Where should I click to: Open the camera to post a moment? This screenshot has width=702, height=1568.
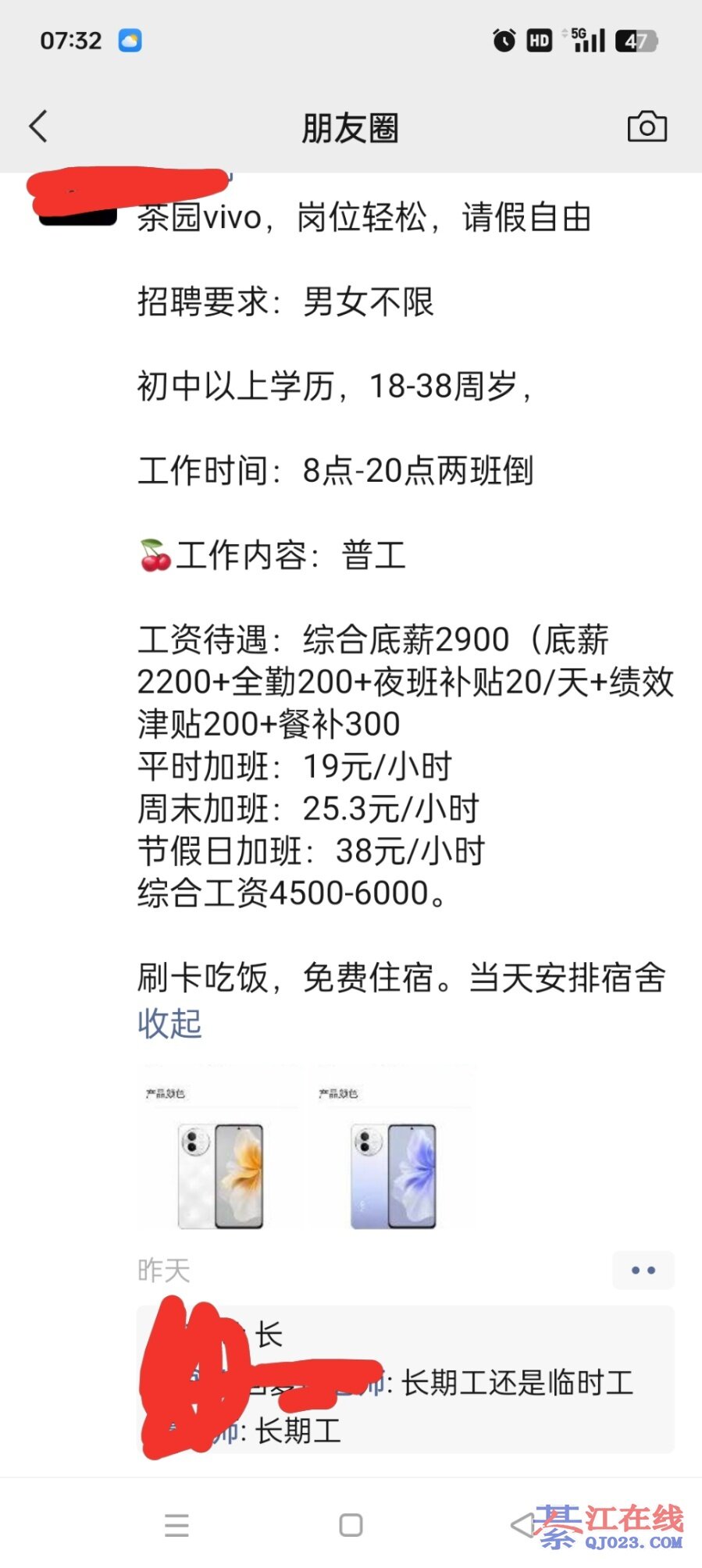pyautogui.click(x=647, y=127)
